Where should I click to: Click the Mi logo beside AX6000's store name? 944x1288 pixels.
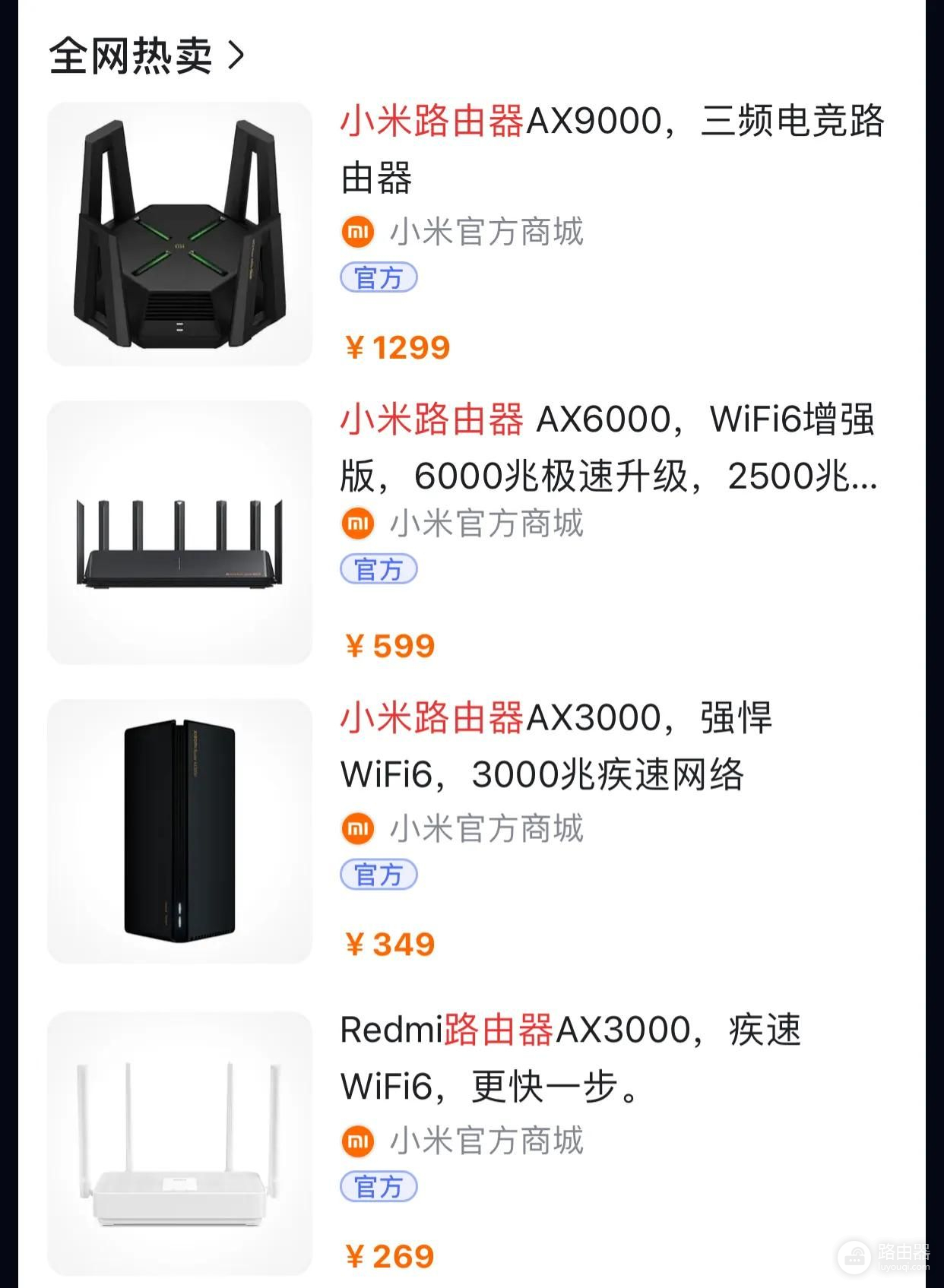click(x=358, y=523)
